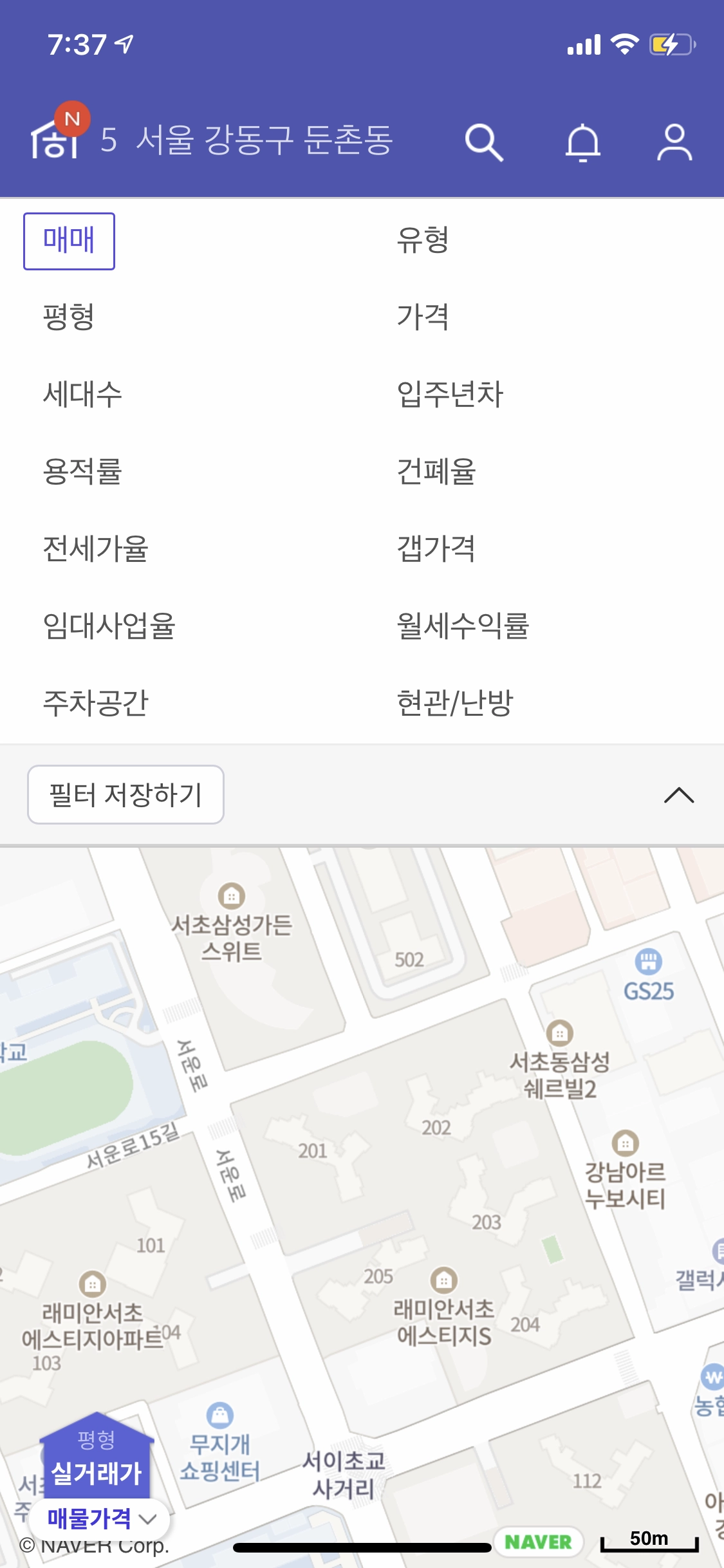724x1568 pixels.
Task: Choose the 세대수 filter
Action: point(82,395)
